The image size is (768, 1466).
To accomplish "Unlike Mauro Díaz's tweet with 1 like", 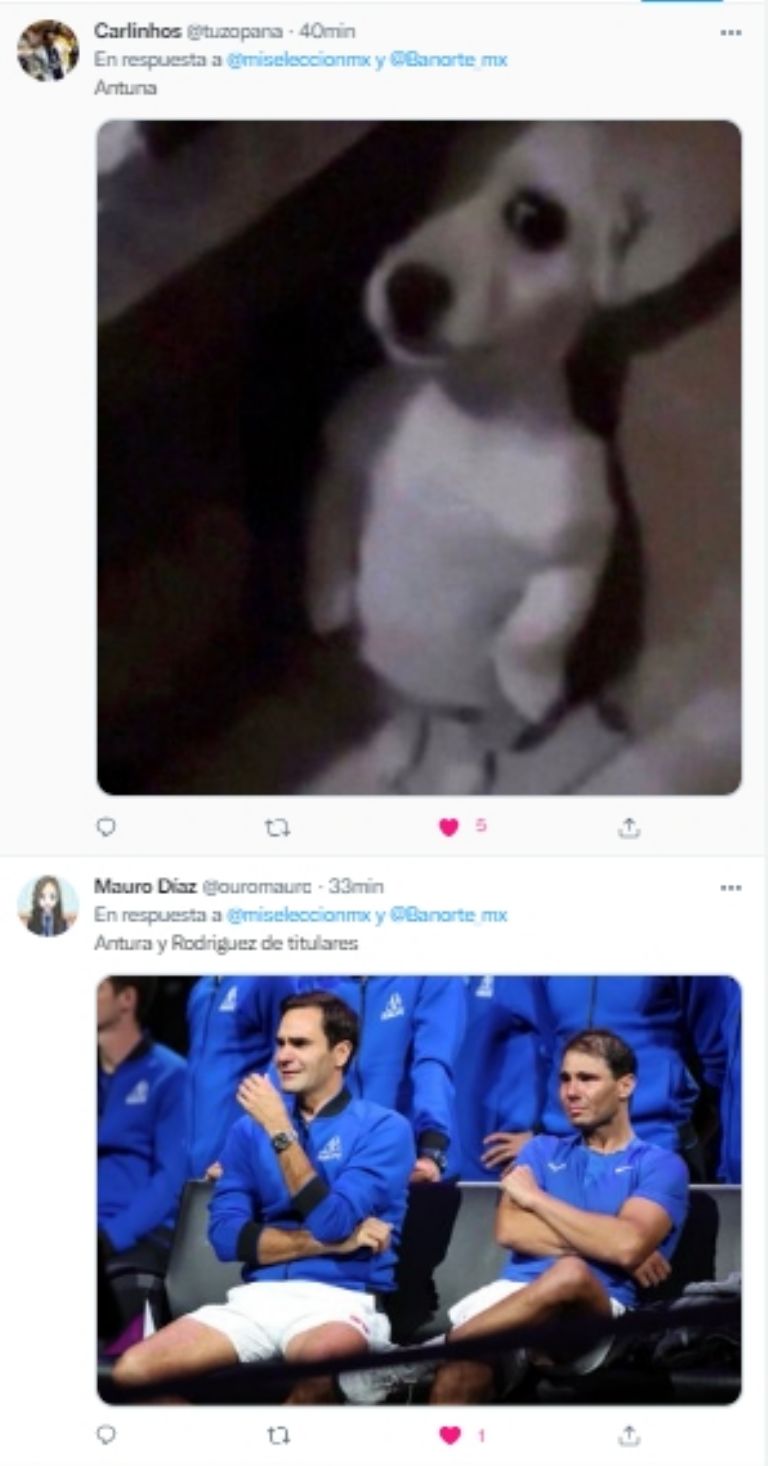I will (450, 1435).
